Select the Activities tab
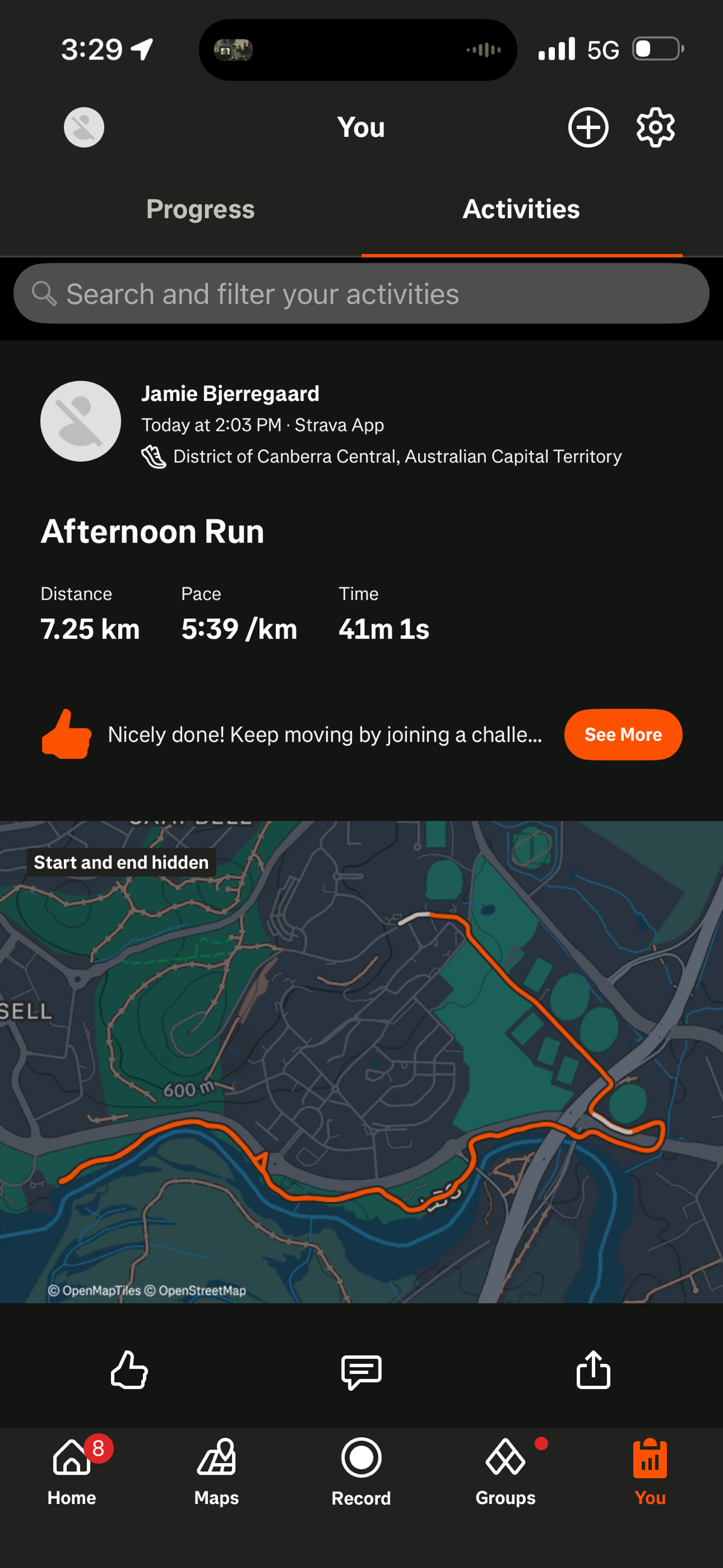This screenshot has height=1568, width=723. point(521,209)
